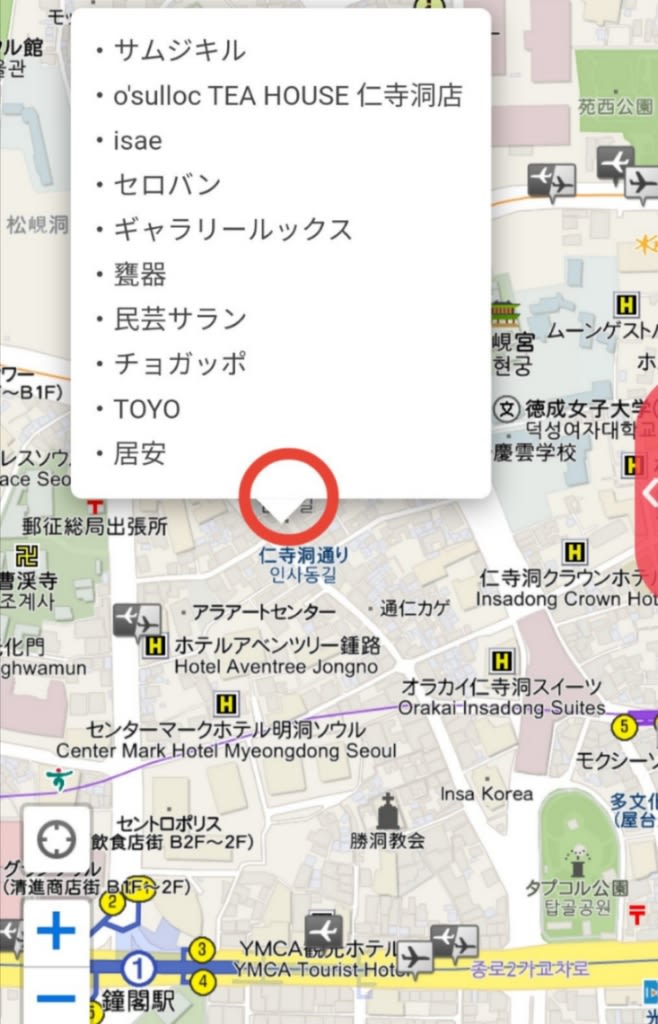This screenshot has height=1024, width=658.
Task: Expand the red side panel arrow
Action: pos(650,494)
